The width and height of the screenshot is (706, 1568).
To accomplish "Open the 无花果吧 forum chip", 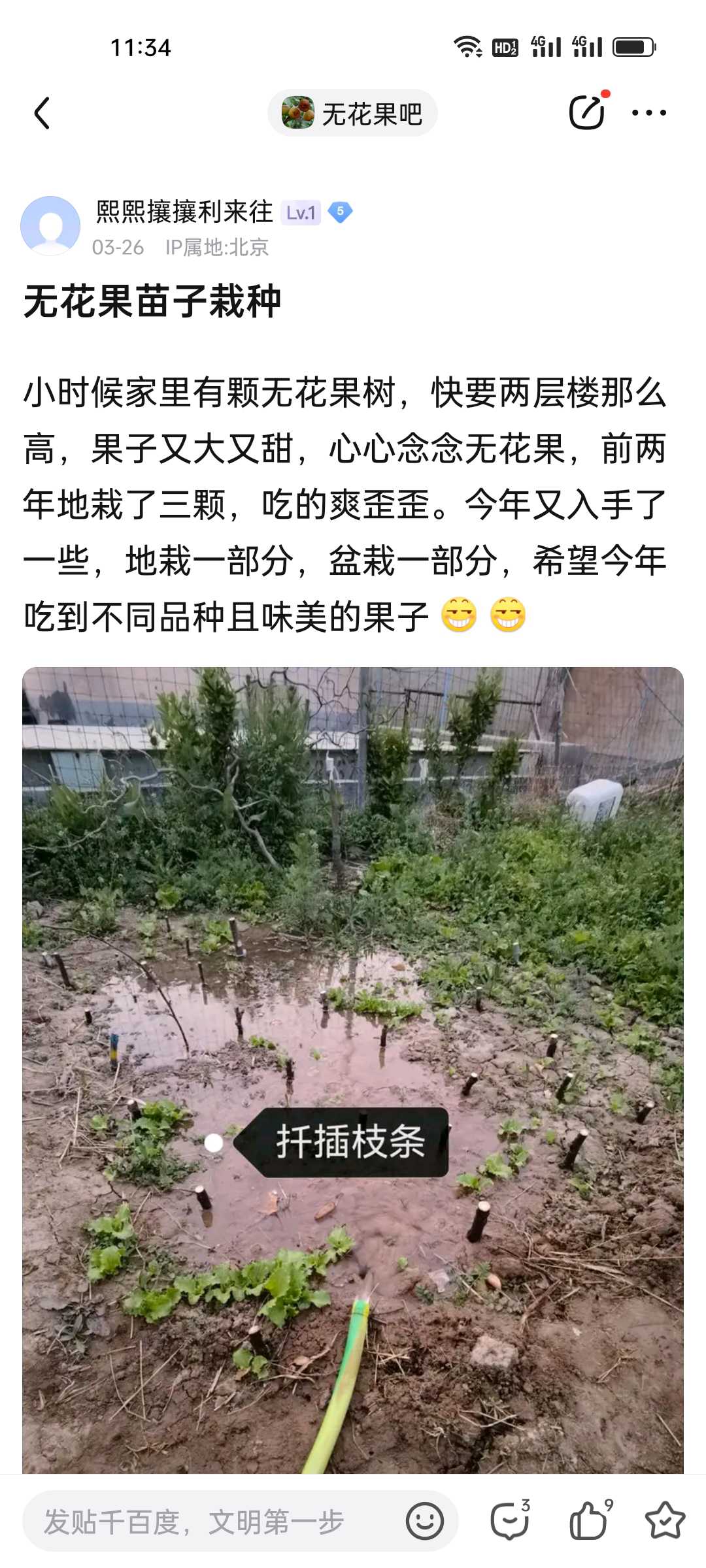I will [352, 113].
